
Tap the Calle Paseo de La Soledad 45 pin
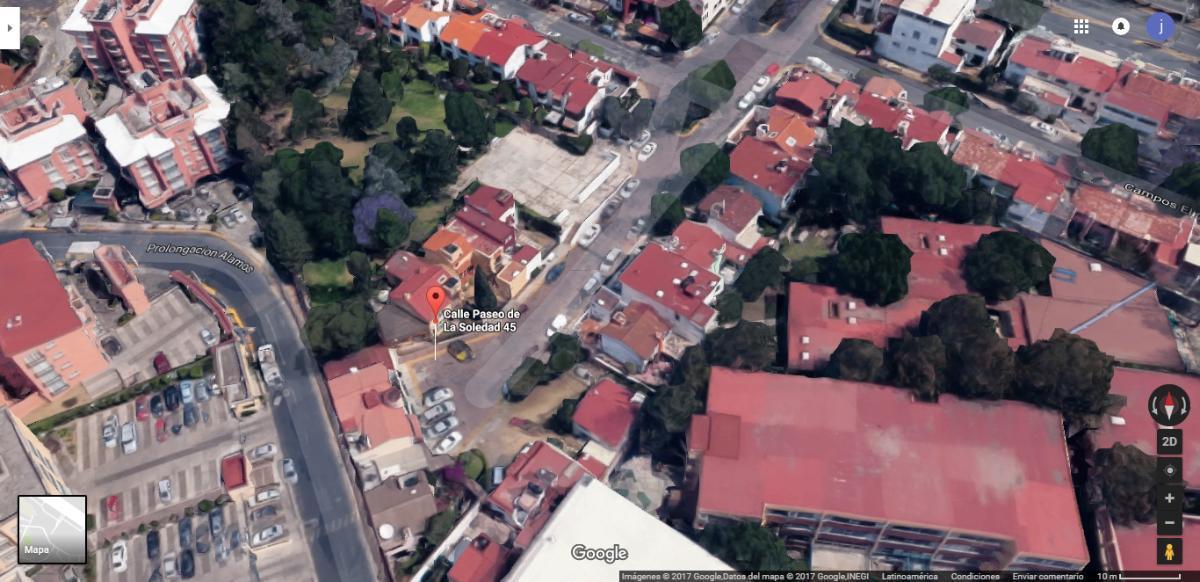(x=435, y=301)
